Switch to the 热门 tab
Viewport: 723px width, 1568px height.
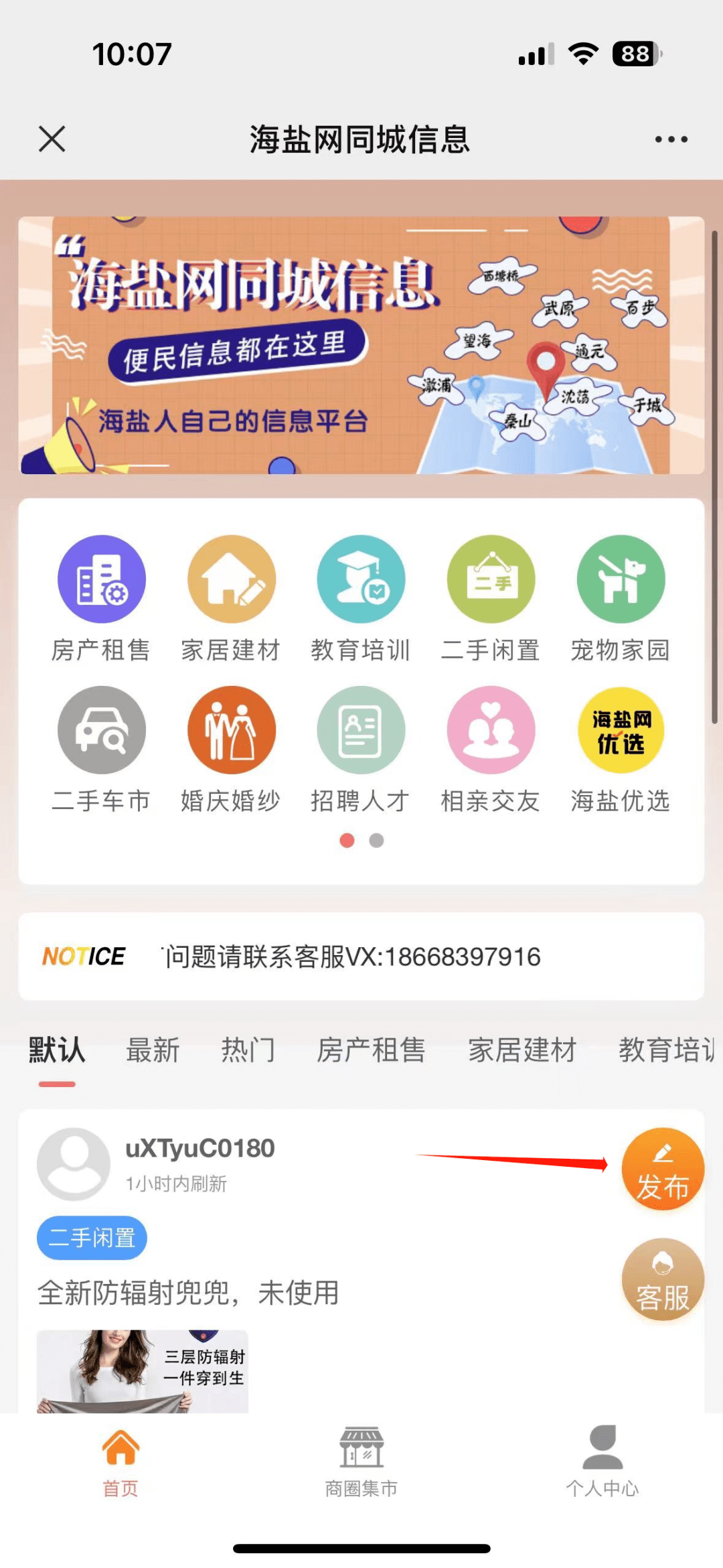click(248, 1050)
